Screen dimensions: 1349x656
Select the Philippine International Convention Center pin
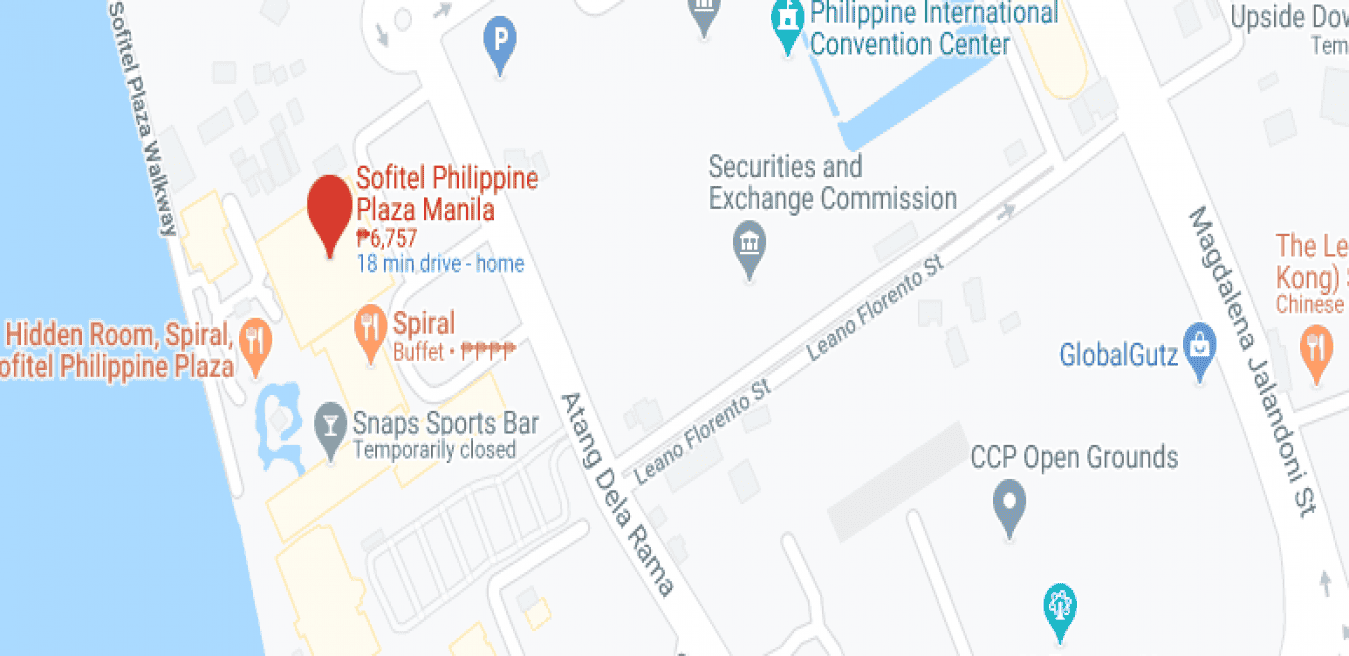click(x=788, y=22)
